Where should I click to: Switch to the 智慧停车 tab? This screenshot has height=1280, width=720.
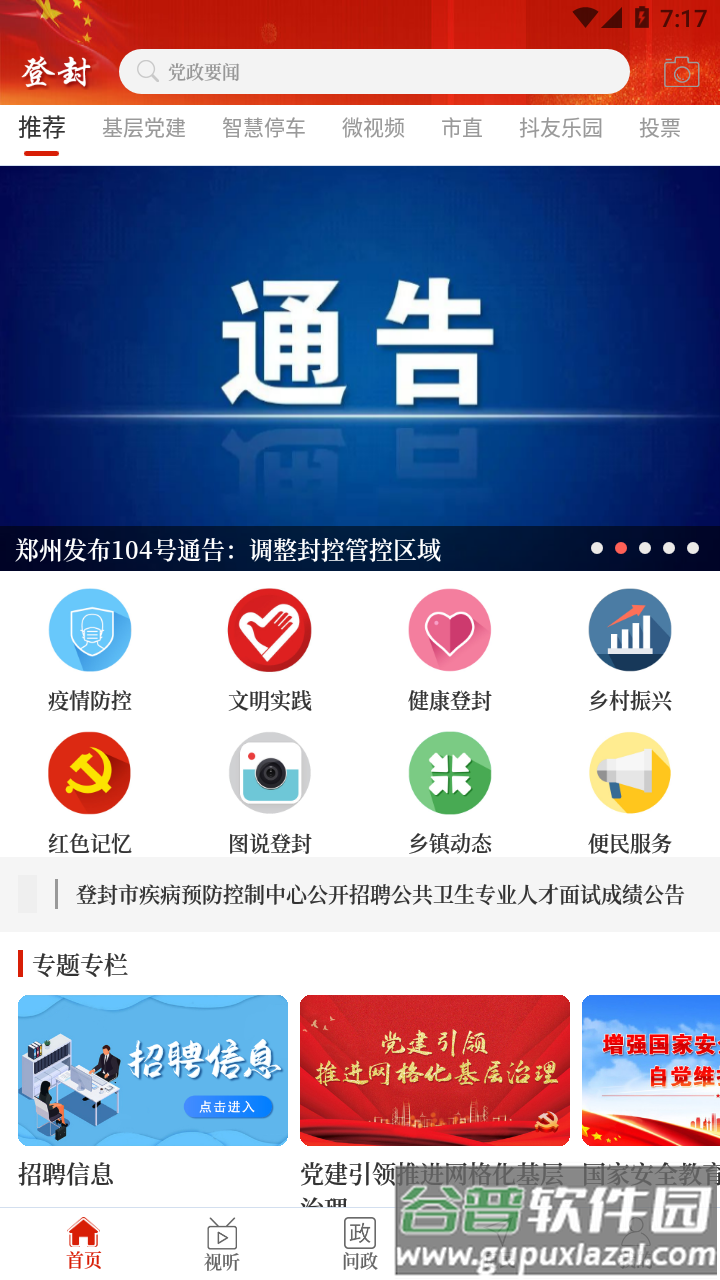[264, 128]
